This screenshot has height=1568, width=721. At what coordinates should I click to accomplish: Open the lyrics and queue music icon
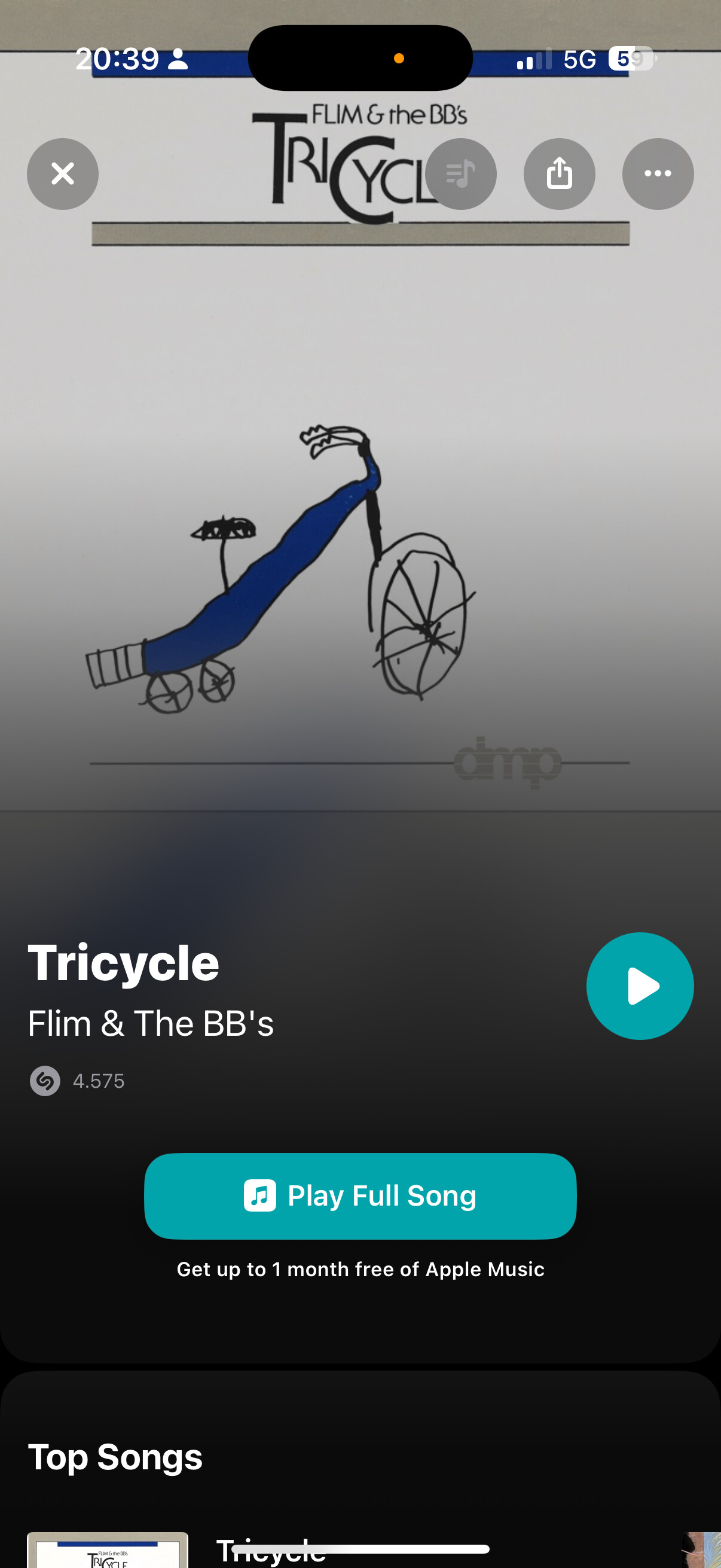pos(460,174)
